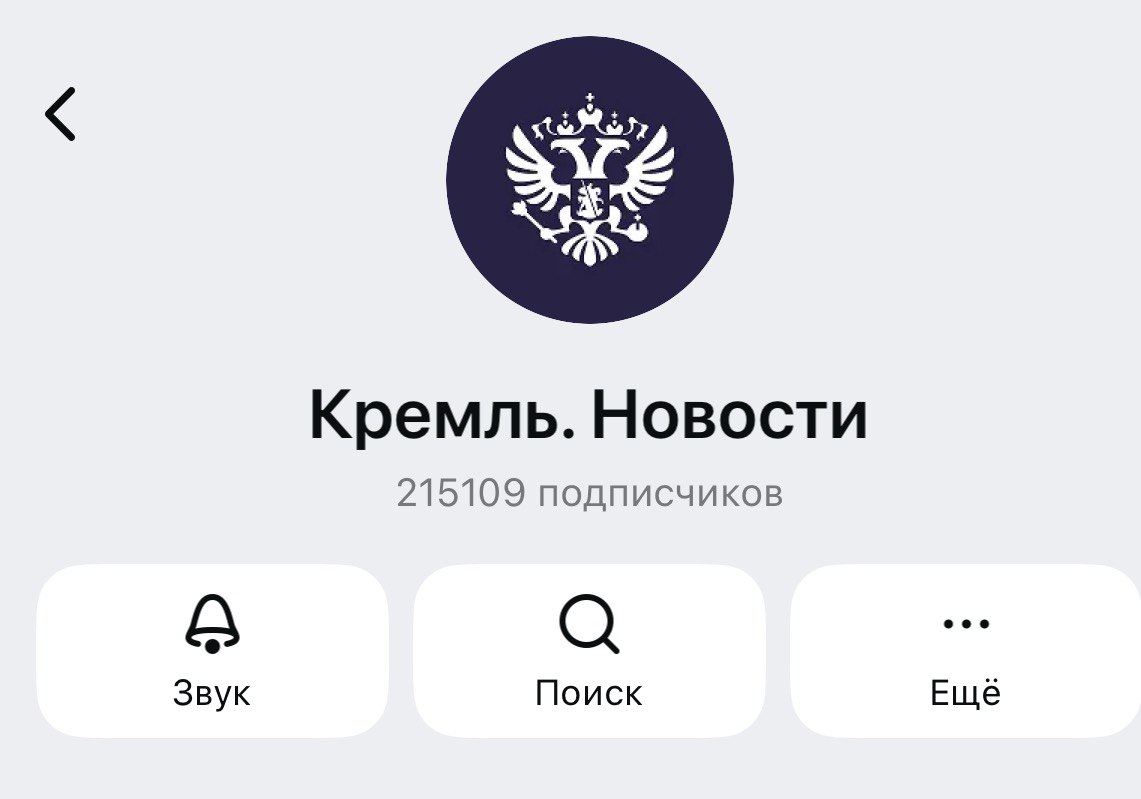Open the Звук notification sound settings
The width and height of the screenshot is (1141, 799).
click(212, 650)
